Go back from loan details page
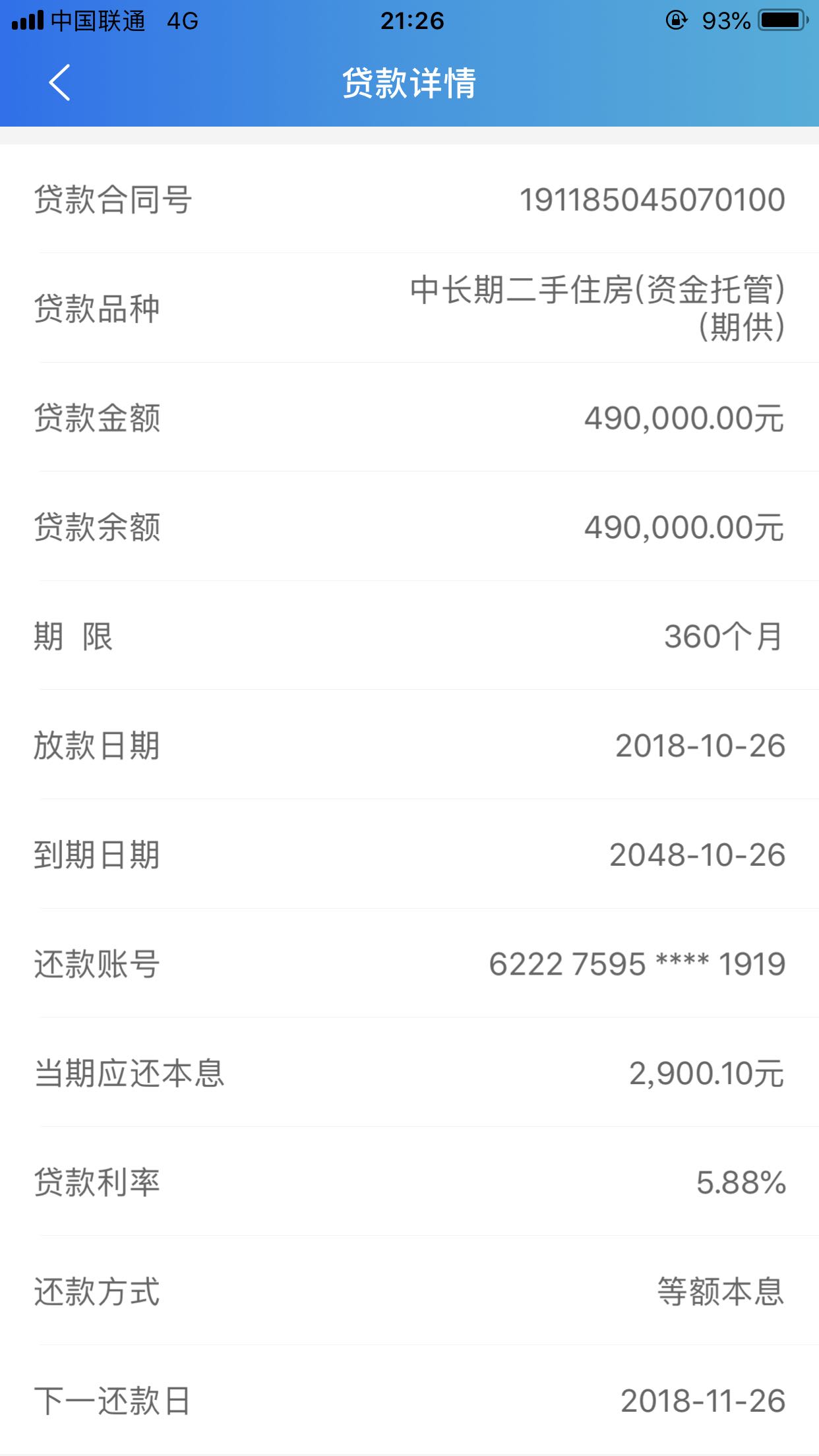This screenshot has width=819, height=1456. coord(59,83)
